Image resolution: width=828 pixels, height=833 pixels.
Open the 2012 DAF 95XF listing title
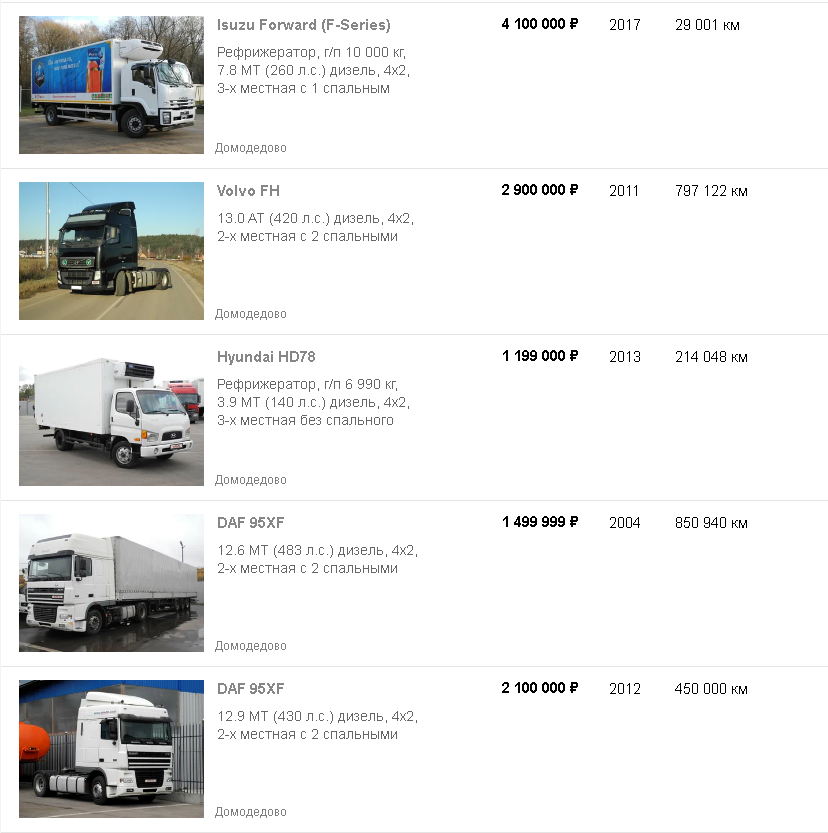tap(251, 689)
